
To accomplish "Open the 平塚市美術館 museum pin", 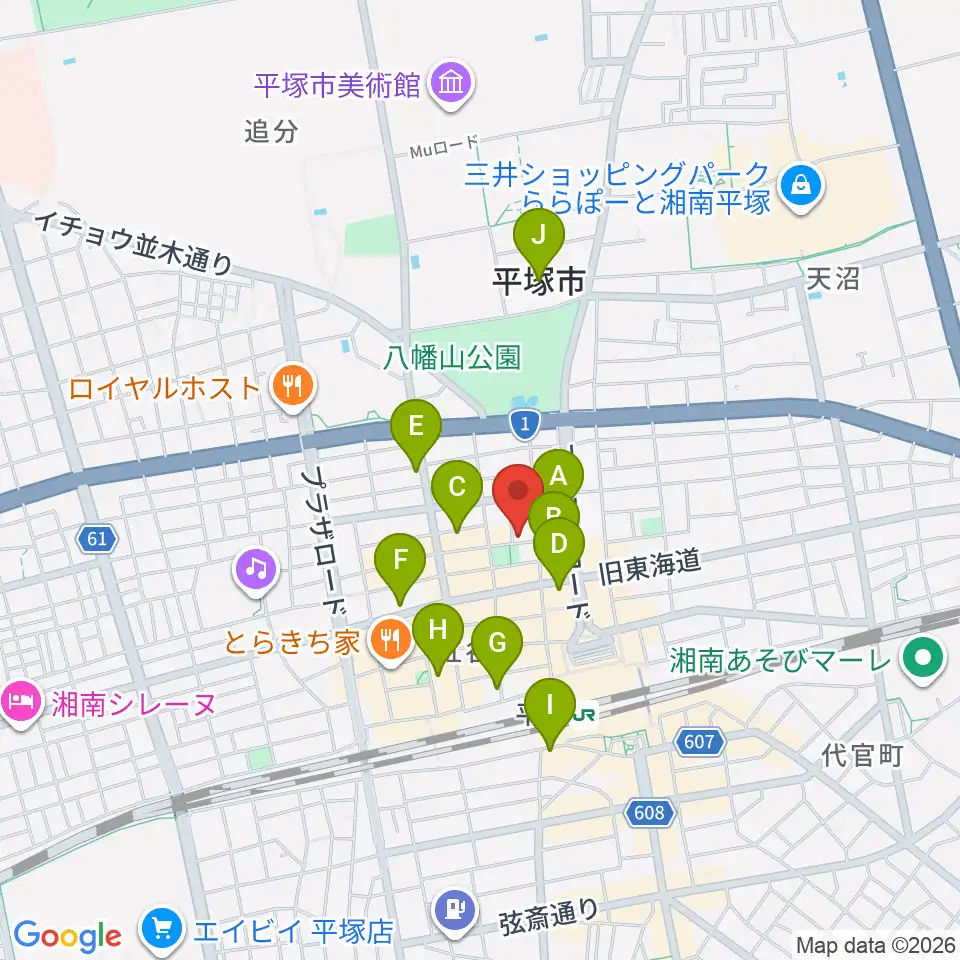I will (x=451, y=84).
